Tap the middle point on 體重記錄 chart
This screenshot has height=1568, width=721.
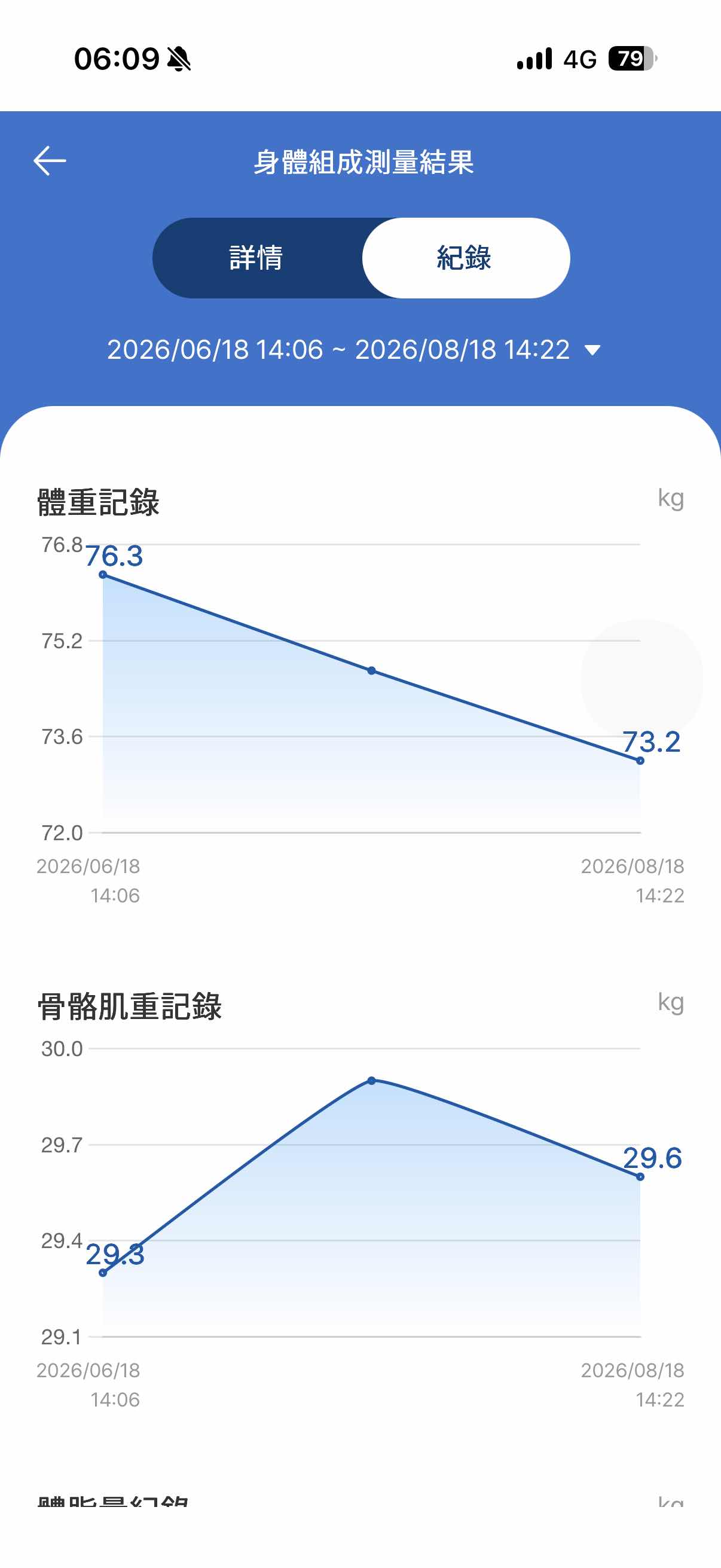point(371,671)
